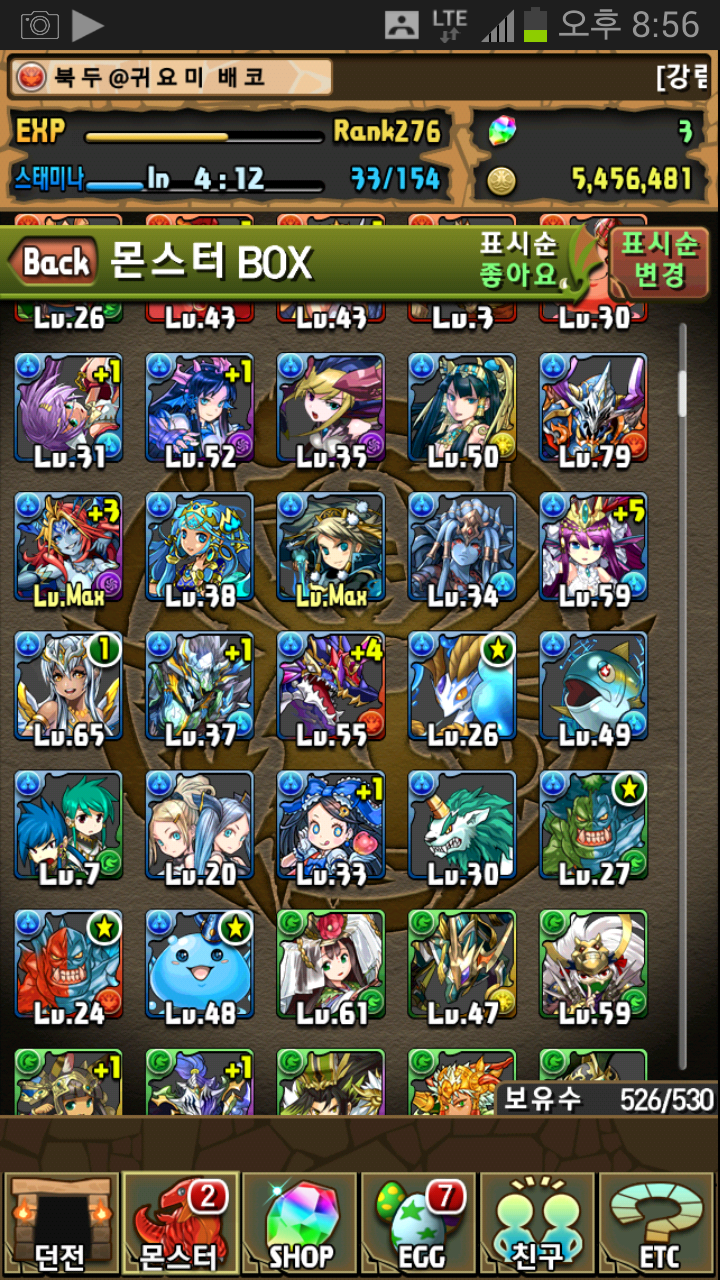Open the Lv.65 monster card
720x1280 pixels.
(x=68, y=687)
